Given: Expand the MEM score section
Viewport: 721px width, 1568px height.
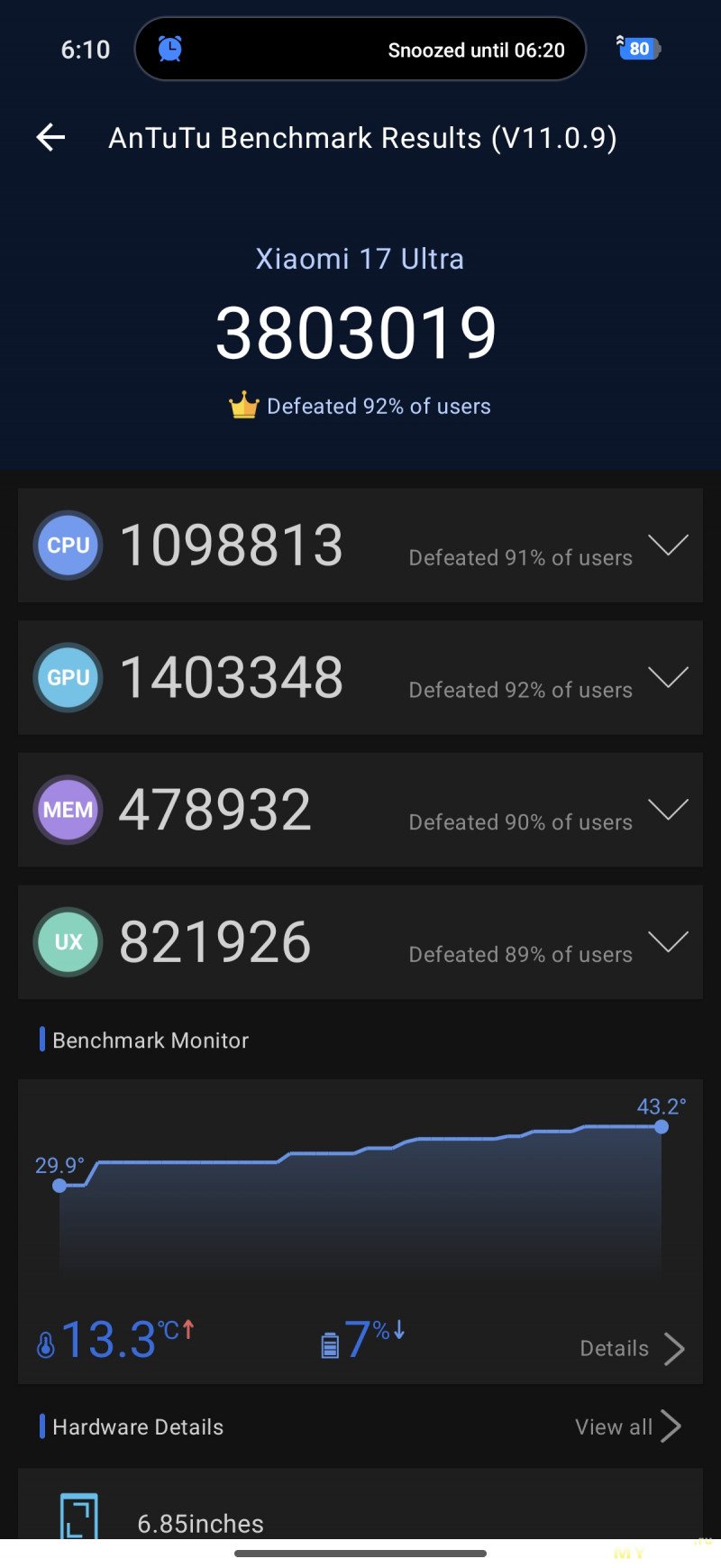Looking at the screenshot, I should [668, 810].
